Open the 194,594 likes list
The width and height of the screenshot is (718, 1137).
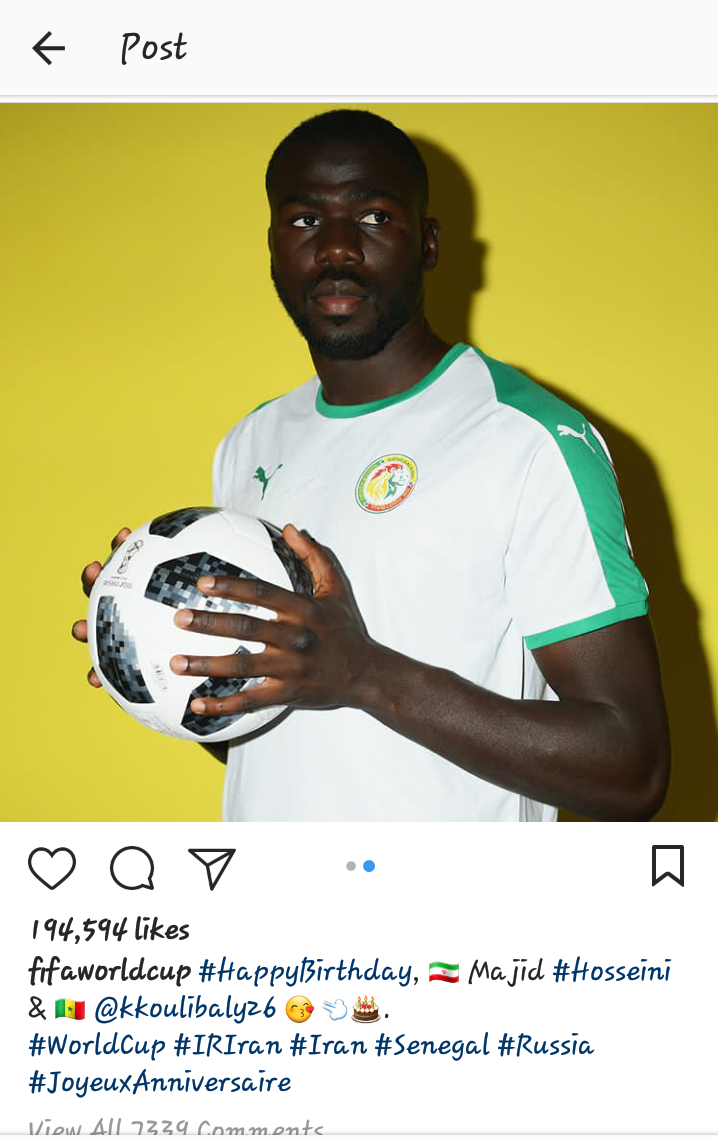click(110, 930)
